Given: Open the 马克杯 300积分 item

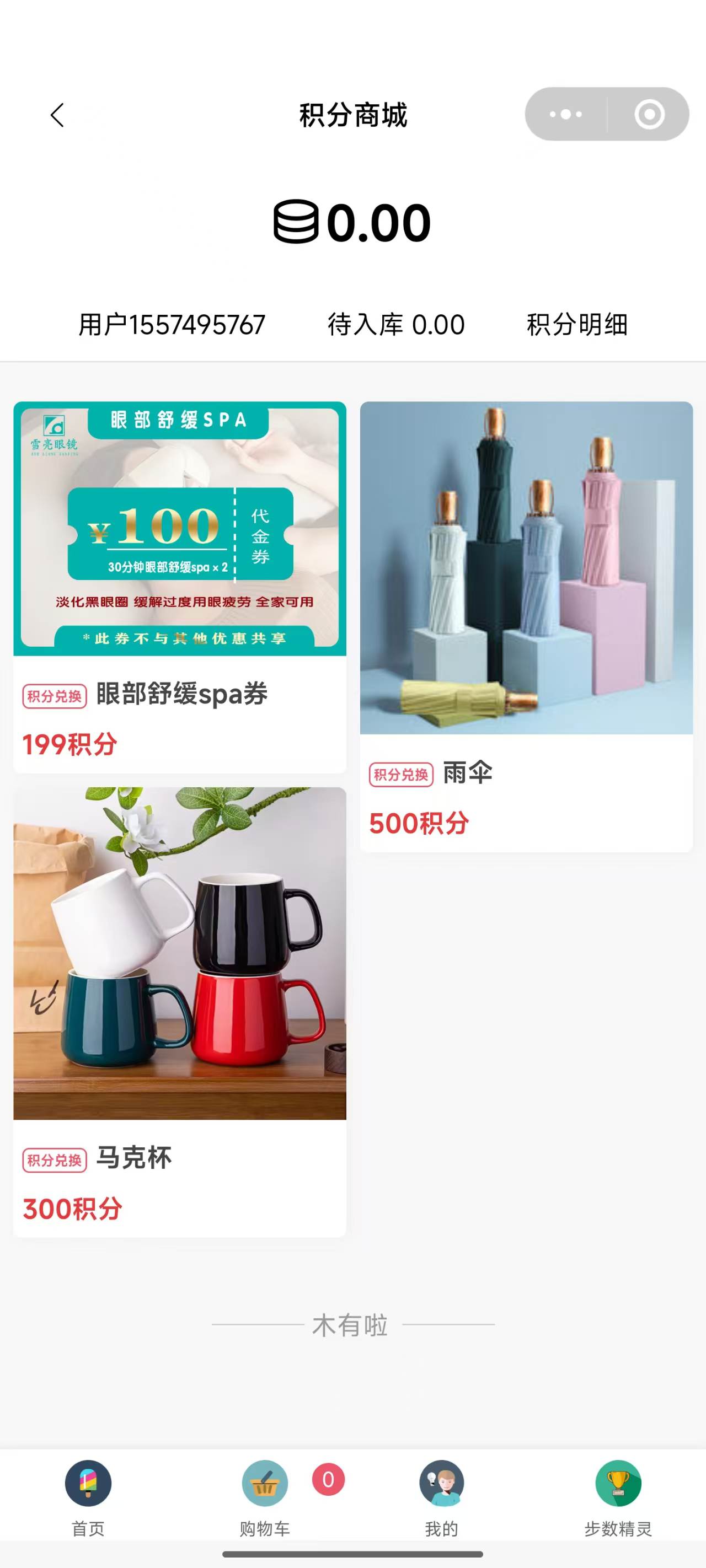Looking at the screenshot, I should coord(180,1012).
